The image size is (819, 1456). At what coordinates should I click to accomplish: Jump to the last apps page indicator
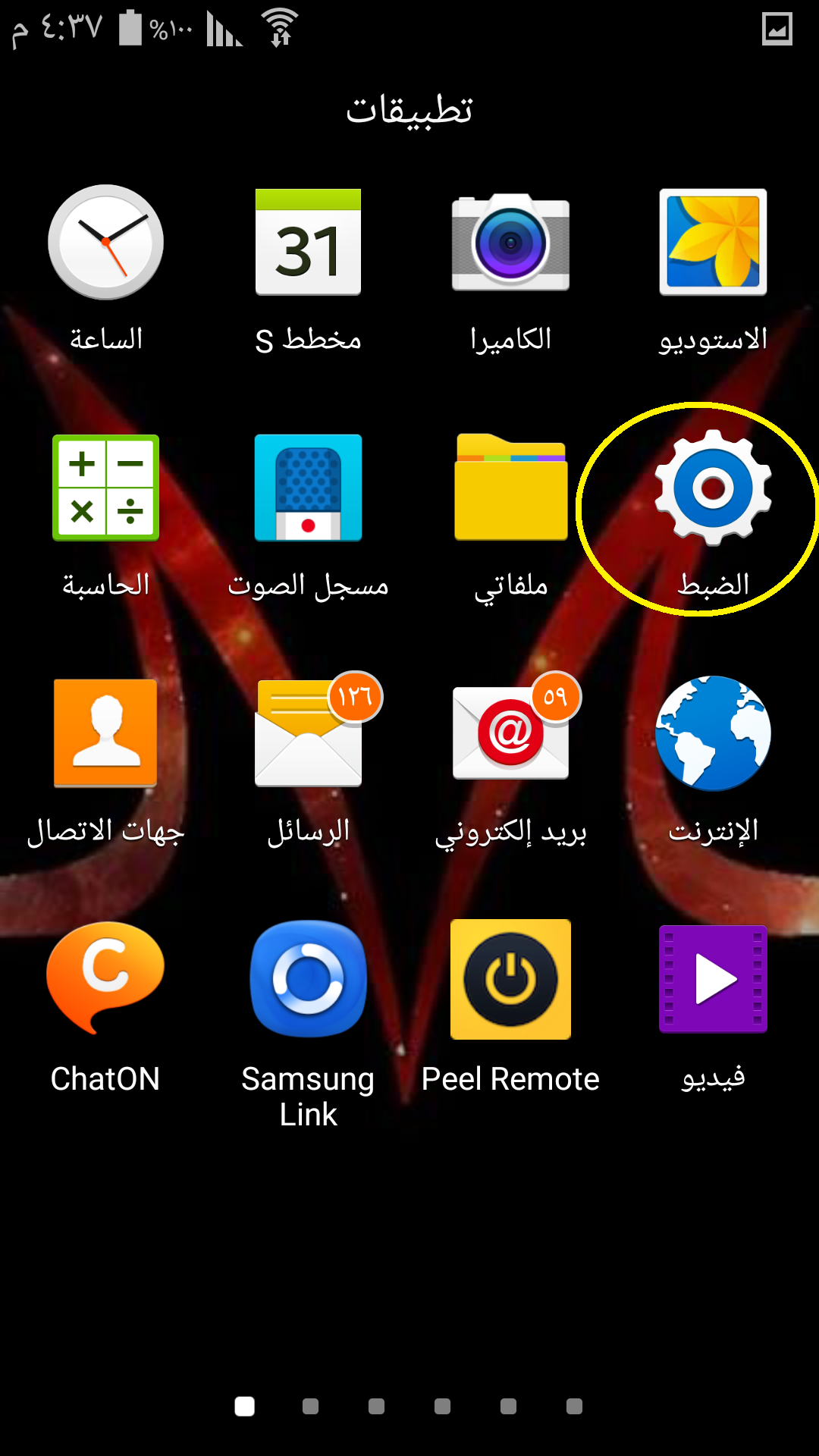click(574, 1407)
